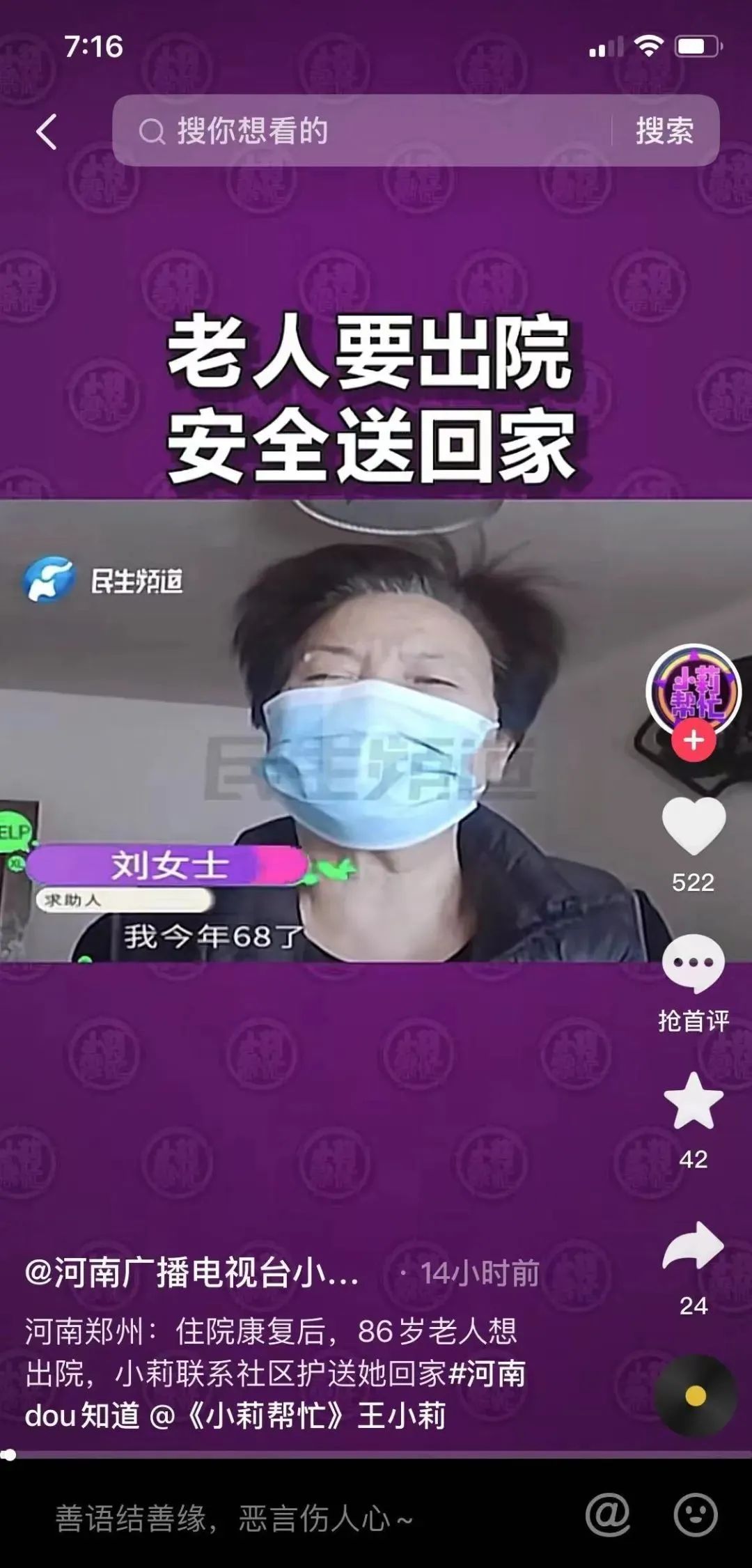Viewport: 752px width, 1568px height.
Task: Open the #河南dou知道 hashtag
Action: (487, 1374)
